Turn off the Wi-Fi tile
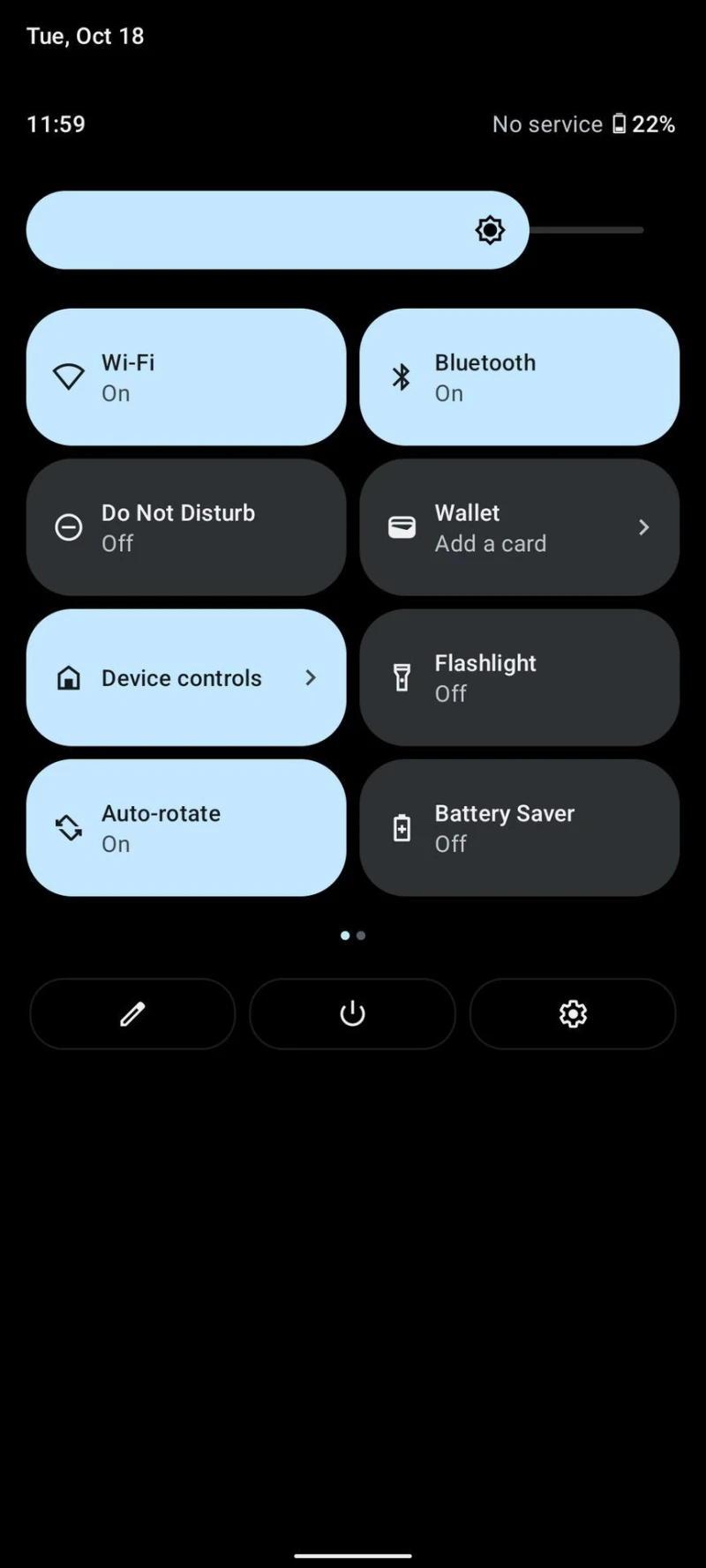This screenshot has width=706, height=1568. 185,377
